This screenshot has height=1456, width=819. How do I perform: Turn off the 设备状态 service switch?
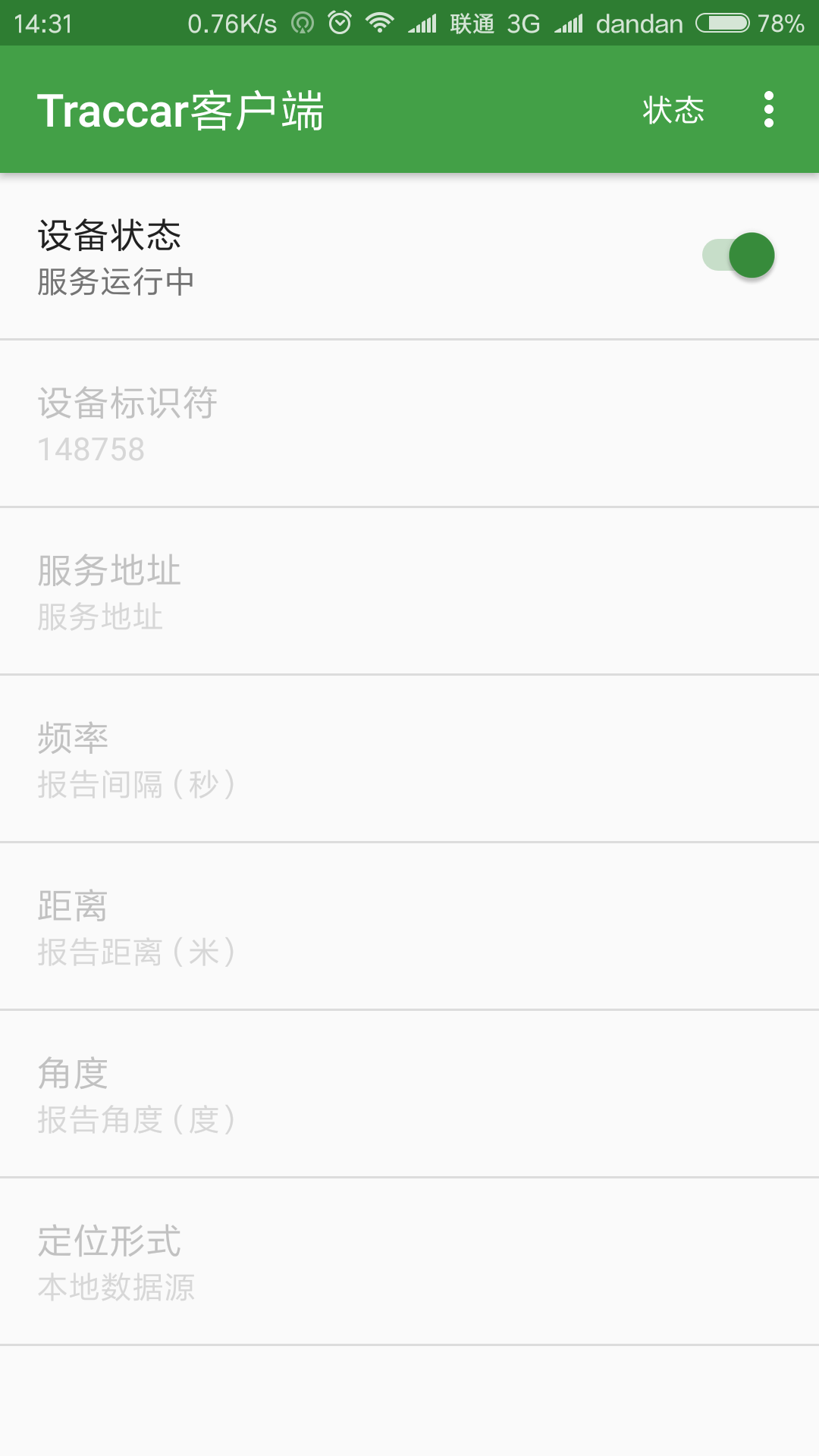738,256
